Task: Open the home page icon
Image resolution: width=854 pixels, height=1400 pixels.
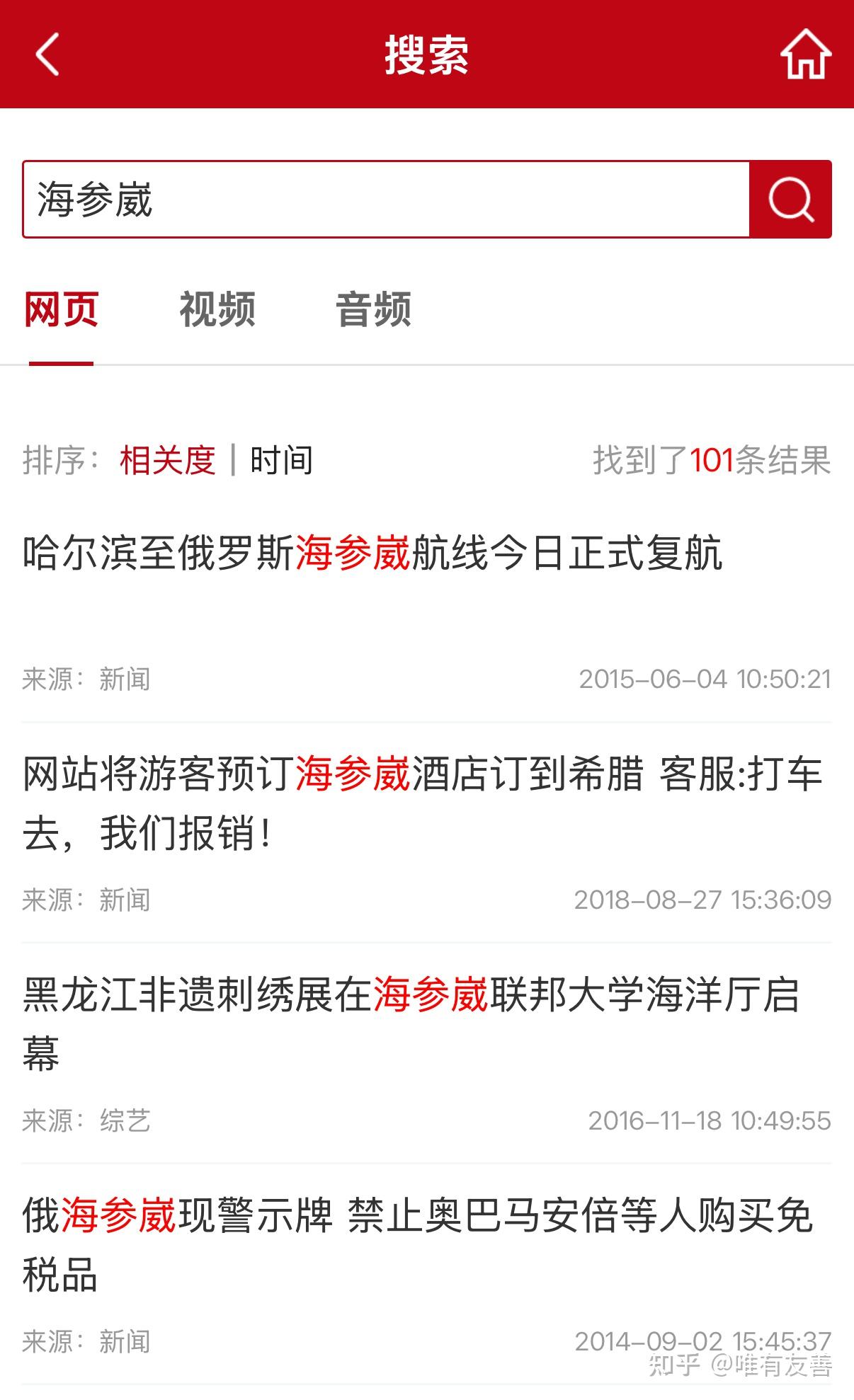Action: [x=805, y=54]
